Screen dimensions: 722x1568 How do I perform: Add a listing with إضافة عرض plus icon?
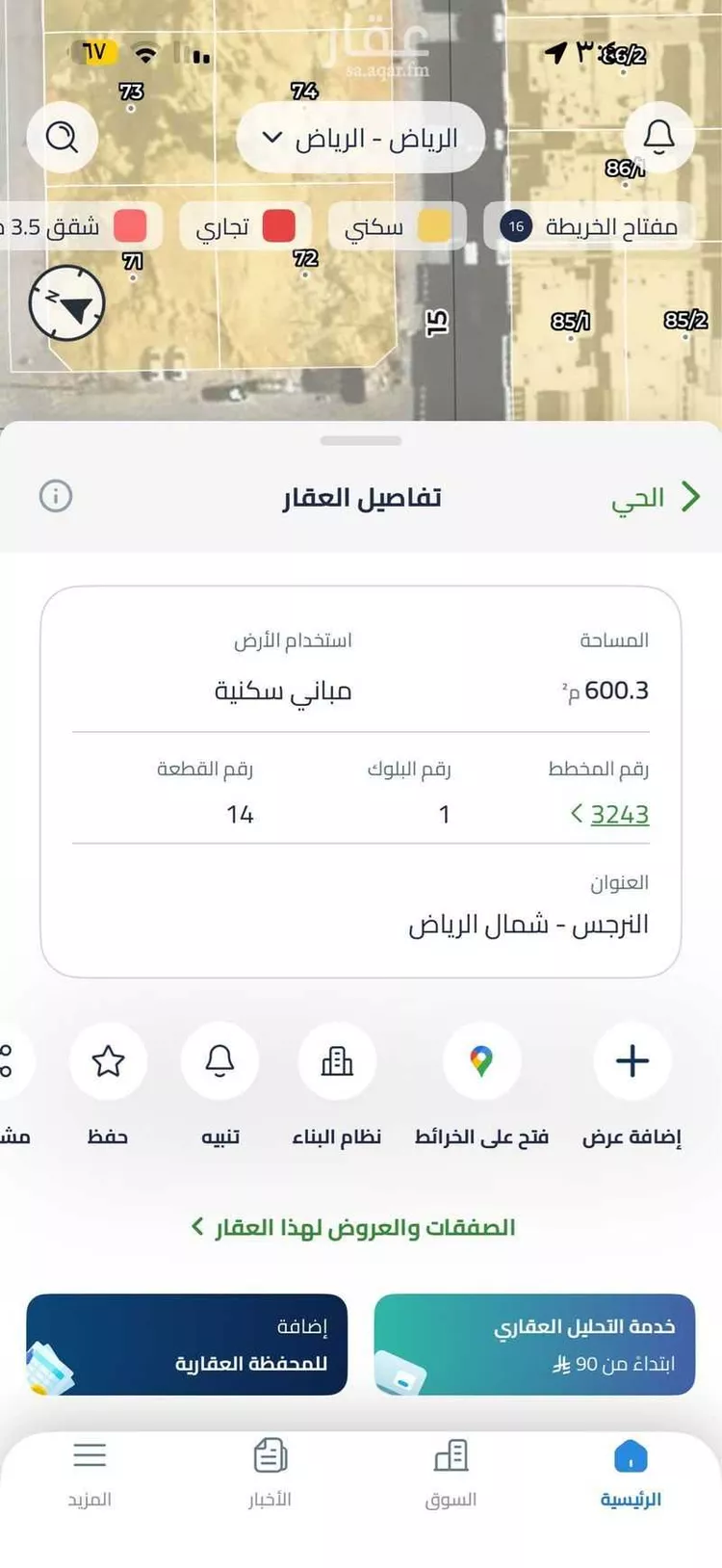pos(632,1061)
